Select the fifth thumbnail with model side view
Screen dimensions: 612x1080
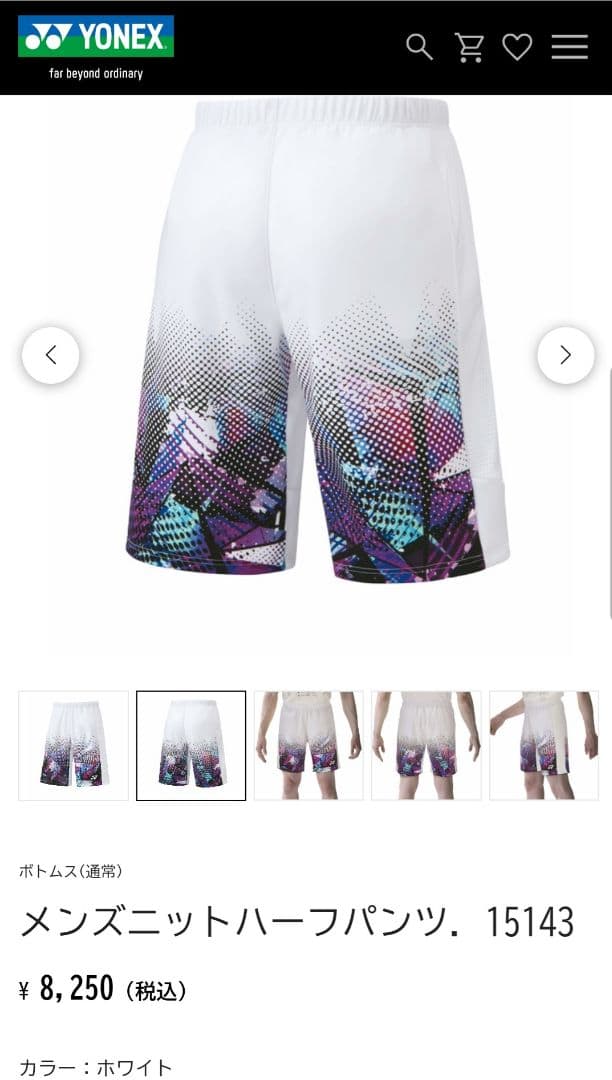543,745
